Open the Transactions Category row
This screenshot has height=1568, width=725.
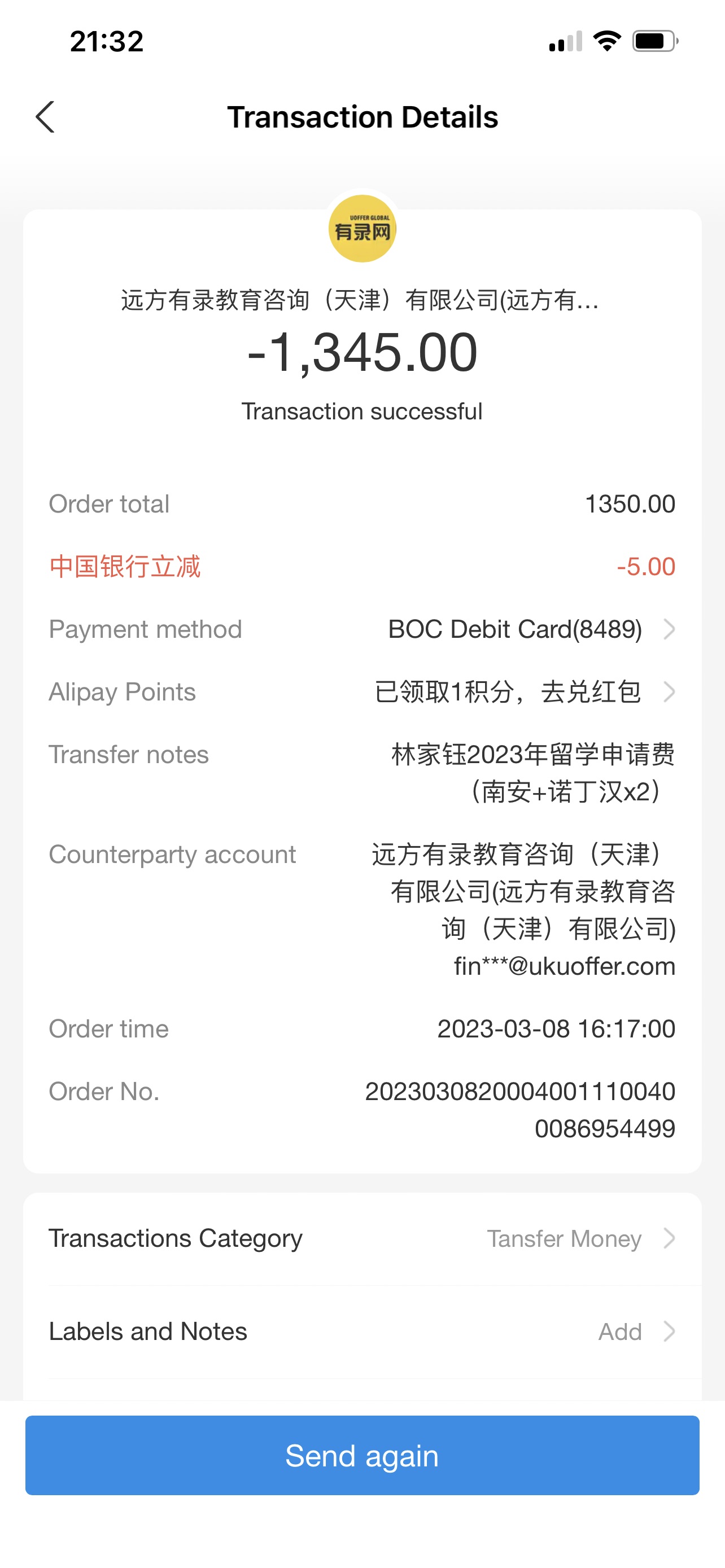(362, 1239)
